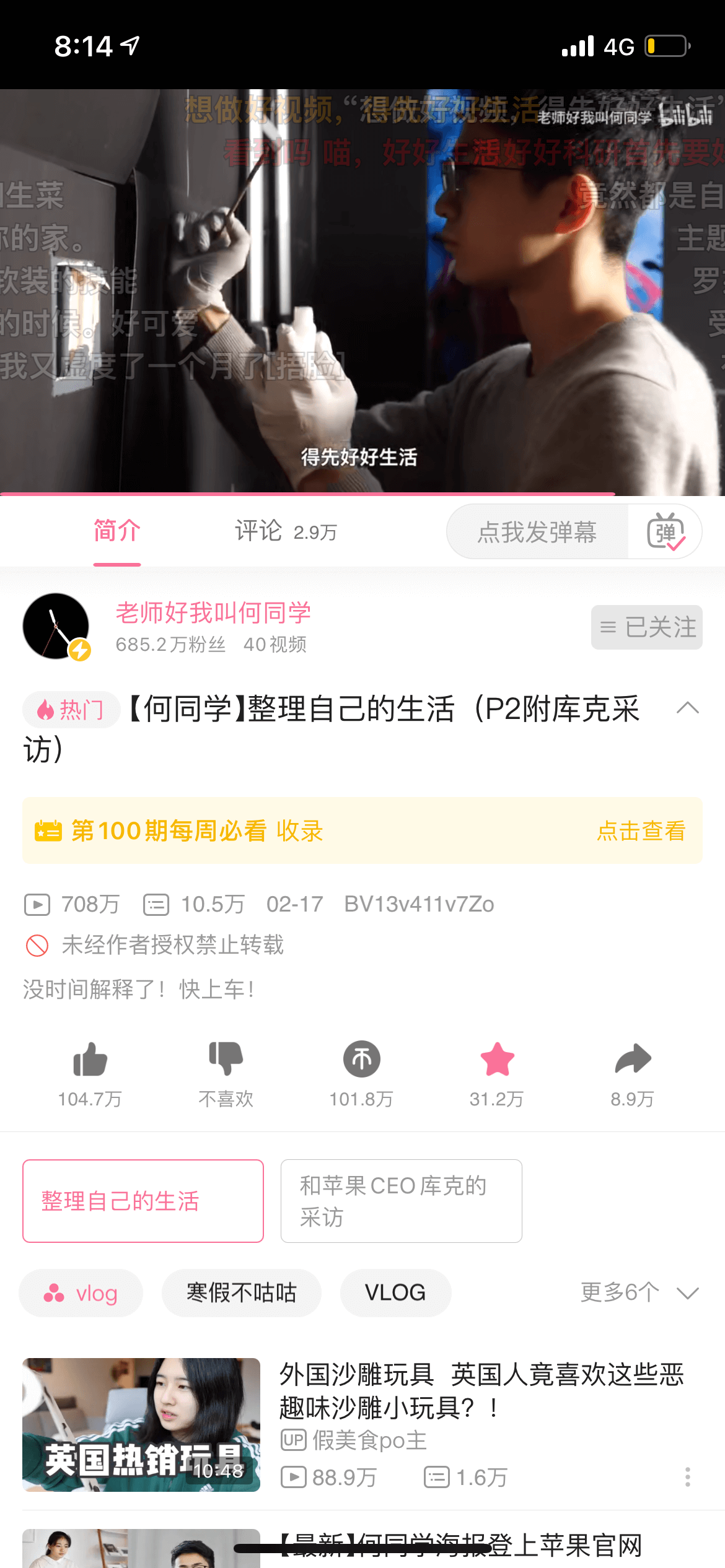This screenshot has height=1568, width=725.
Task: Expand 更多6个 tags
Action: click(639, 1293)
